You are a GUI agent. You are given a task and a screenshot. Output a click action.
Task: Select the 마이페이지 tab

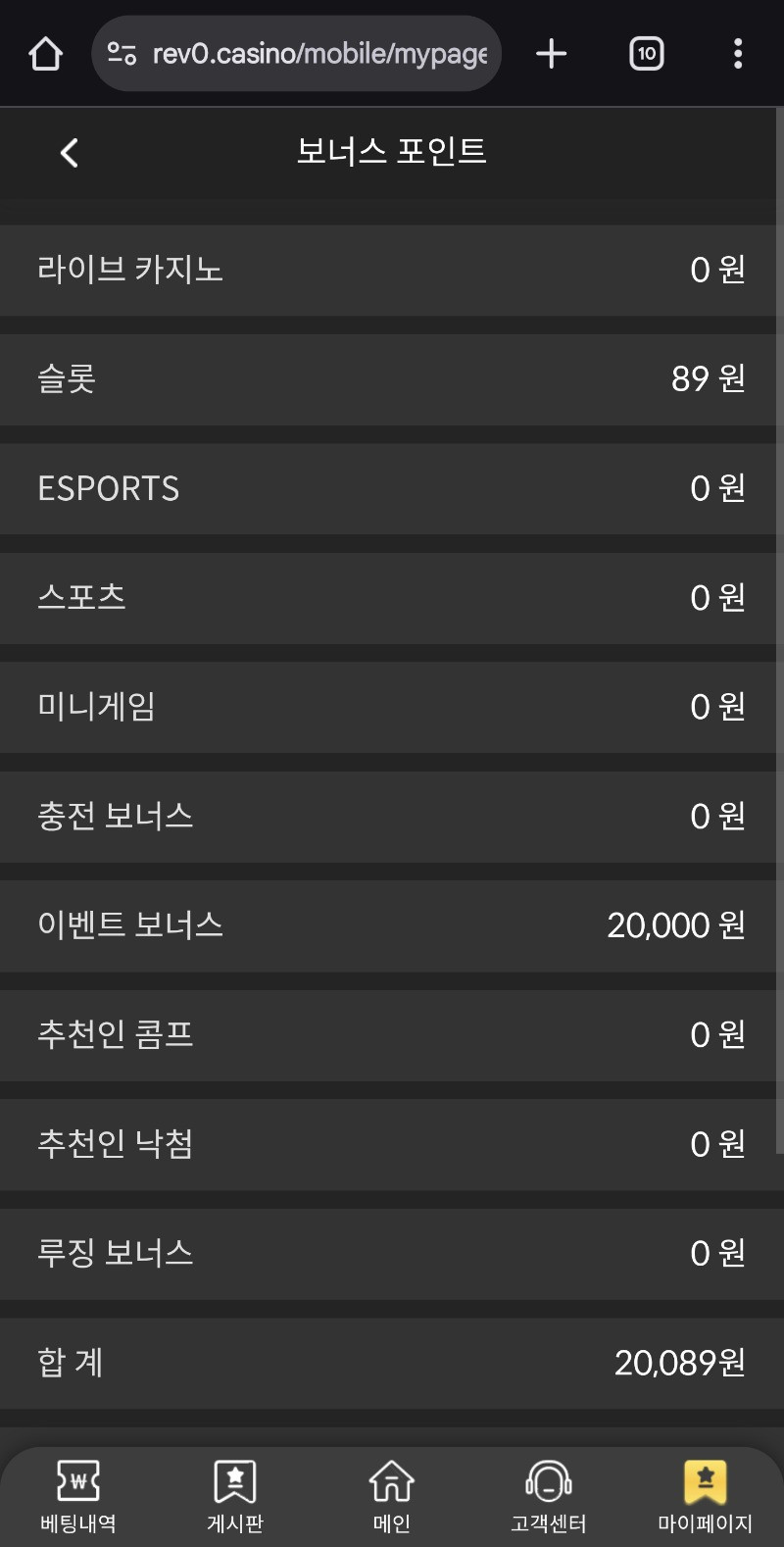pyautogui.click(x=705, y=1495)
